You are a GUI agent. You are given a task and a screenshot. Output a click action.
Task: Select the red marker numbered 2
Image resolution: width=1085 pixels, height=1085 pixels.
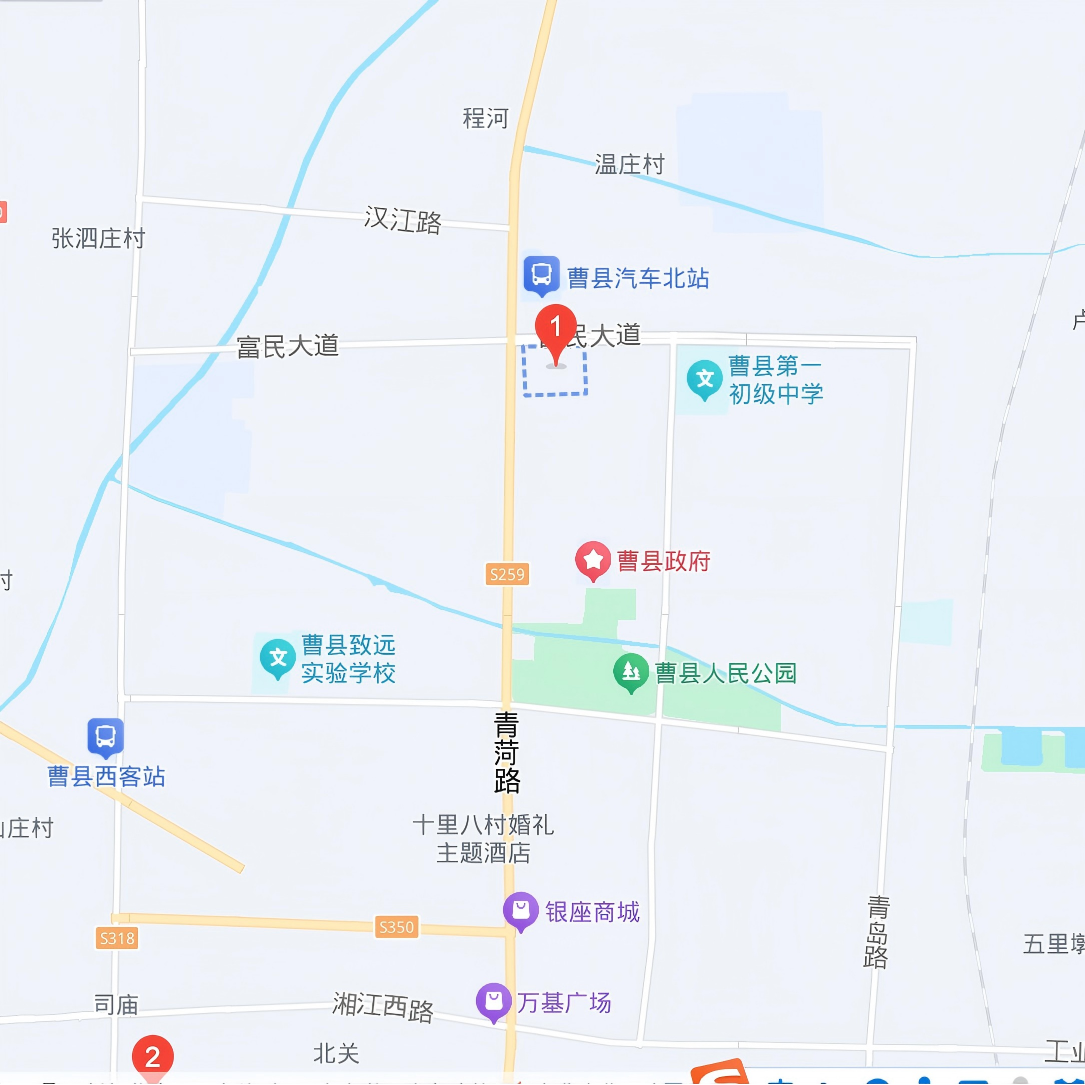(x=152, y=1057)
